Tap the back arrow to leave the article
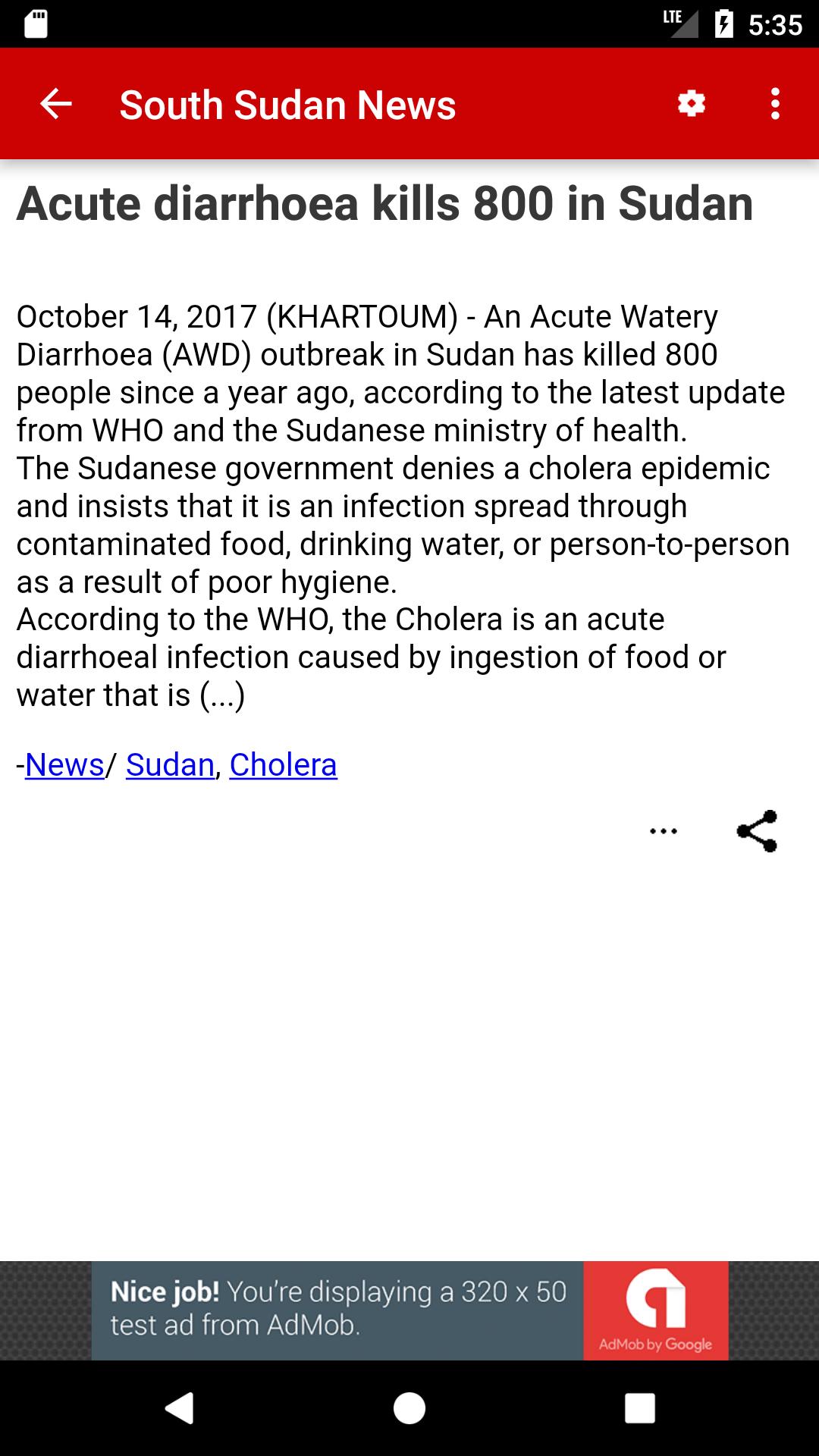This screenshot has height=1456, width=819. pos(55,104)
